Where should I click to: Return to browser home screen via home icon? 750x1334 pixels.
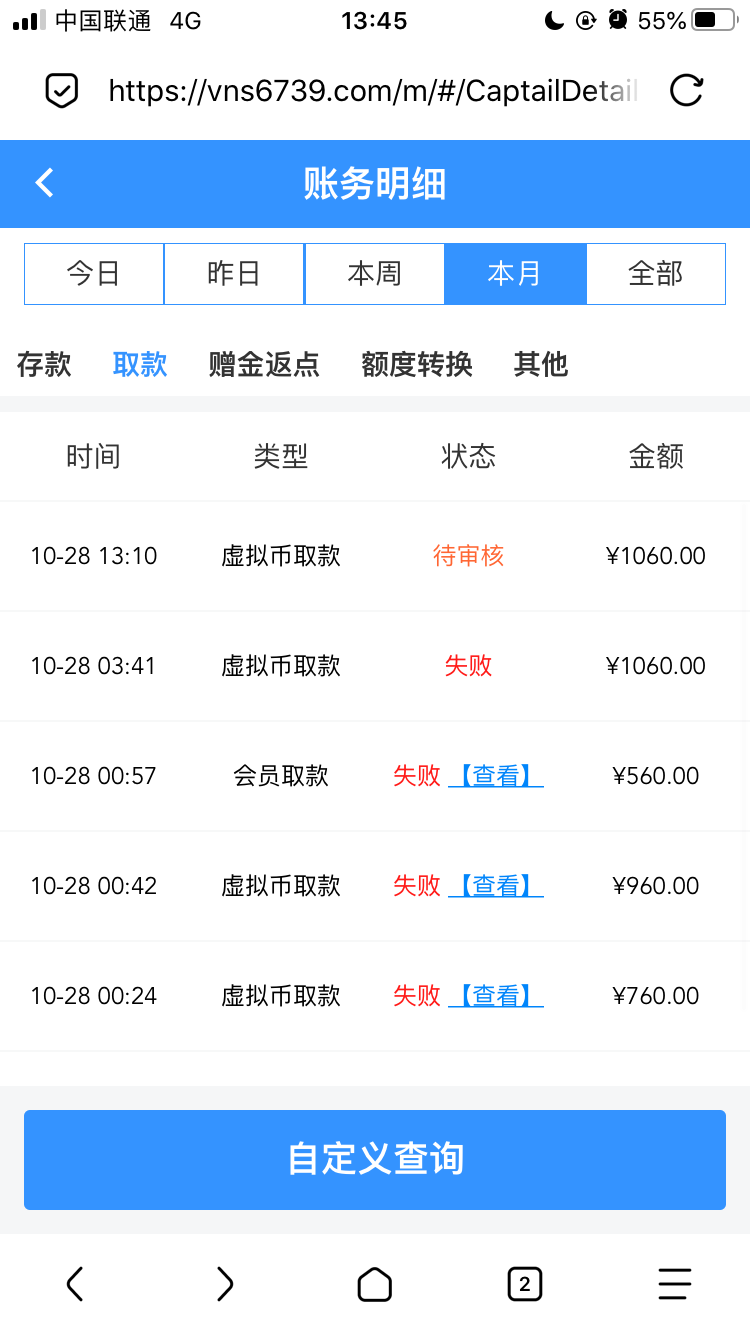pos(375,1283)
